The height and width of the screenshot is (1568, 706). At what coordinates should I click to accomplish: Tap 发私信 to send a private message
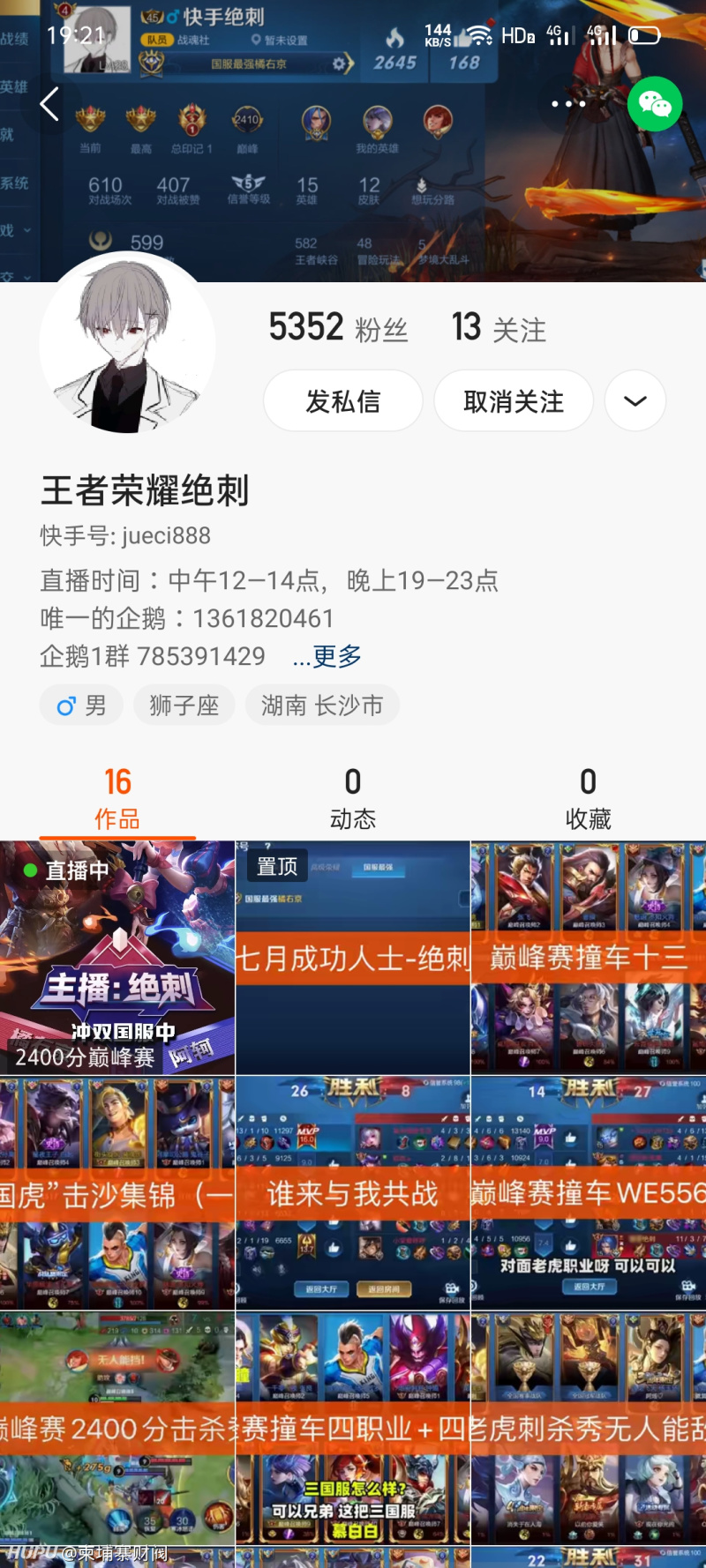(342, 401)
